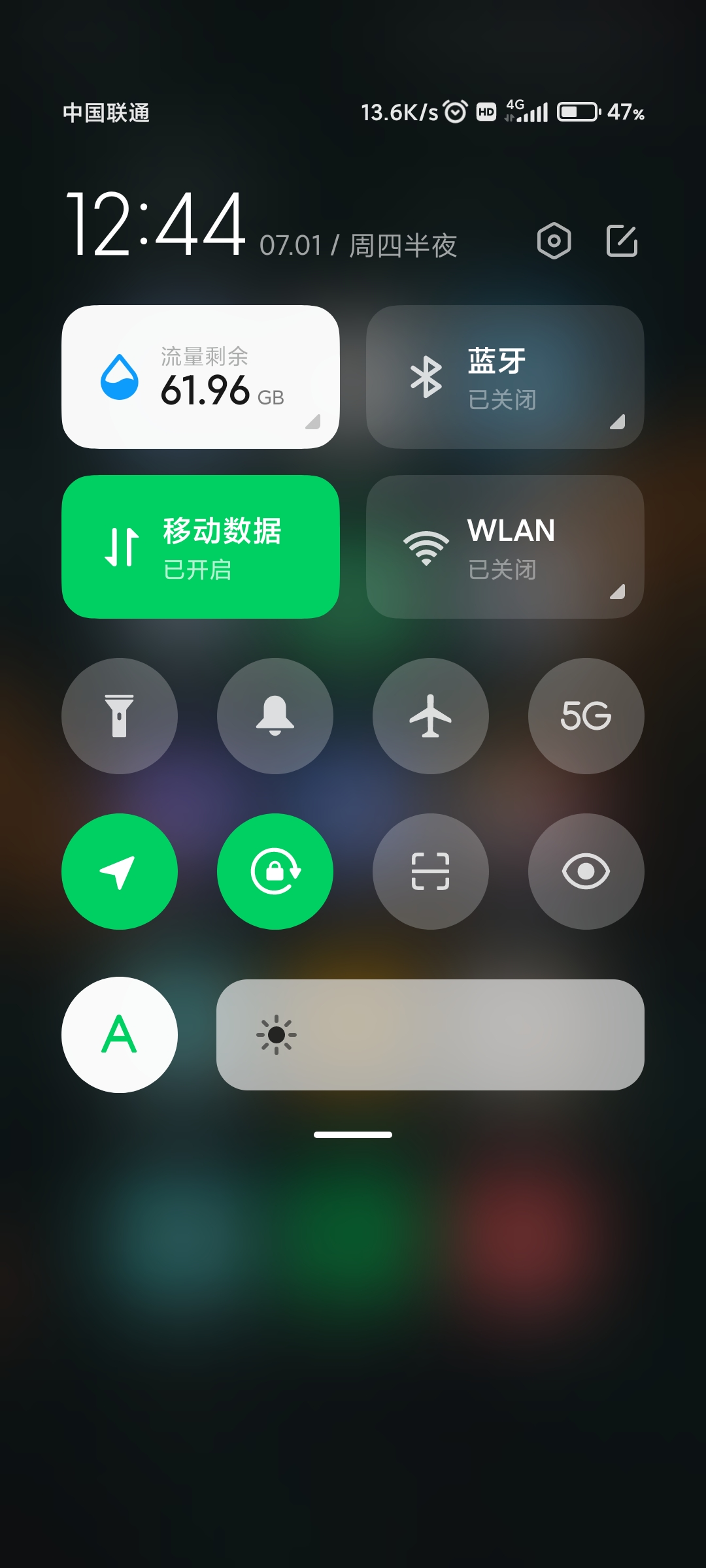Viewport: 706px width, 1568px height.
Task: Enable WLAN
Action: tap(505, 547)
